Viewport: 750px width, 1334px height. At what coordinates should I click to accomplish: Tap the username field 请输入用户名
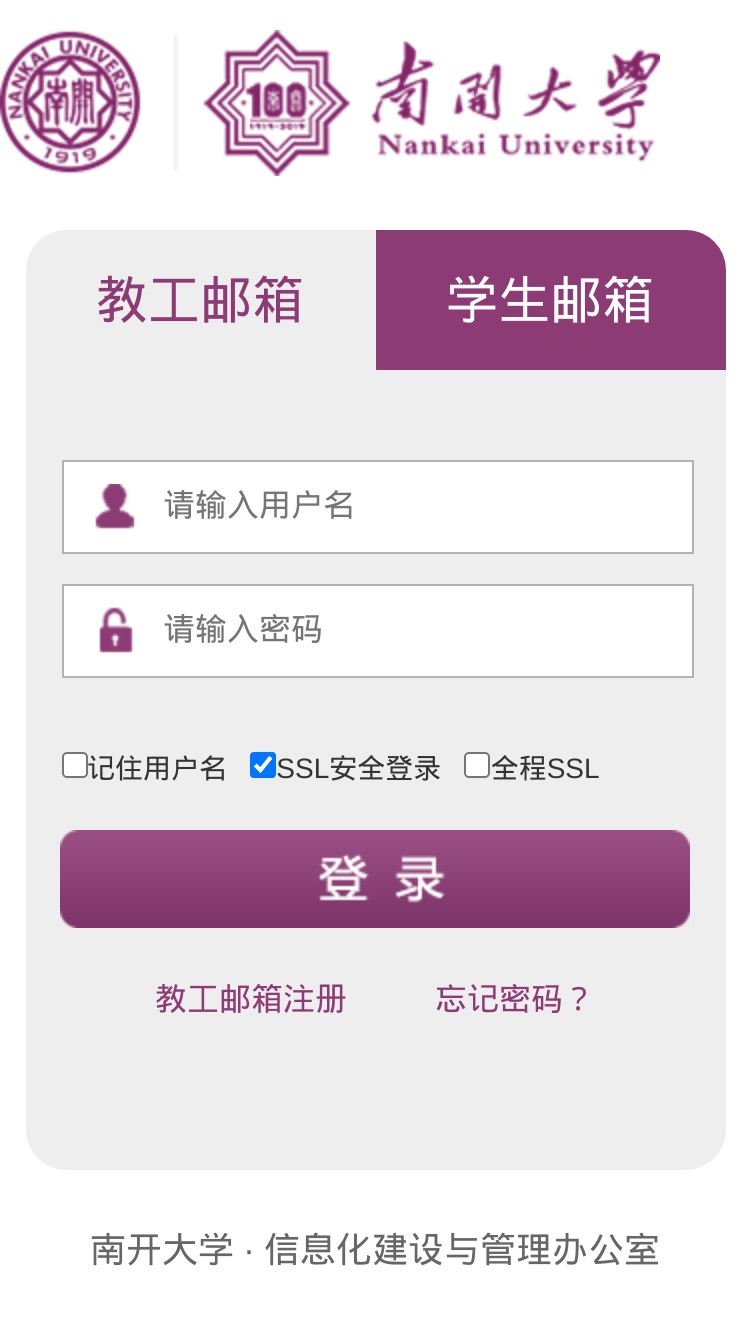coord(378,507)
